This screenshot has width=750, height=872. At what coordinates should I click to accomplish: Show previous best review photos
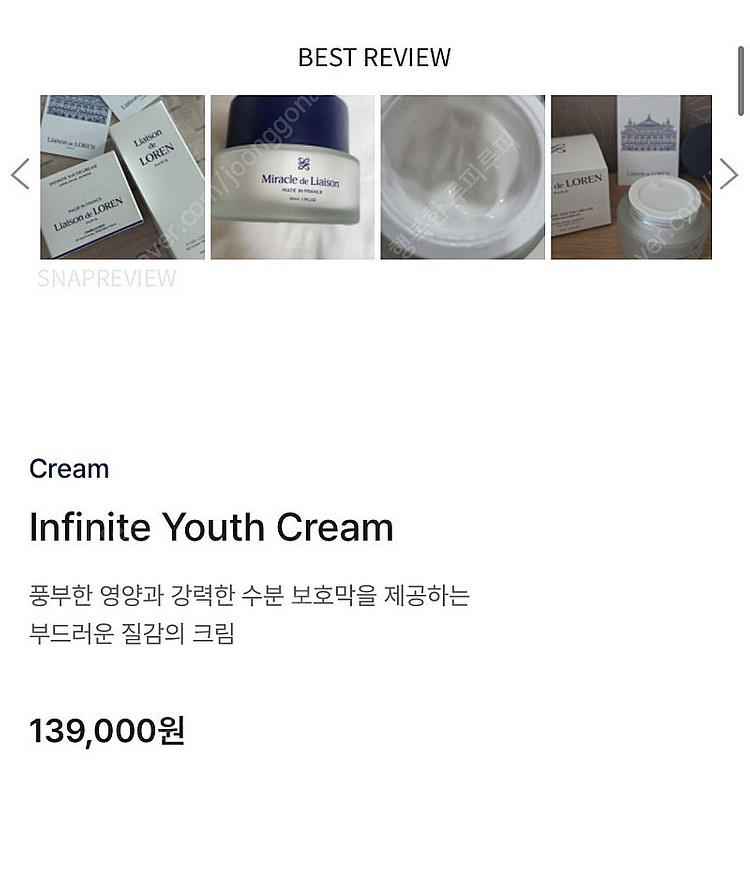[20, 175]
